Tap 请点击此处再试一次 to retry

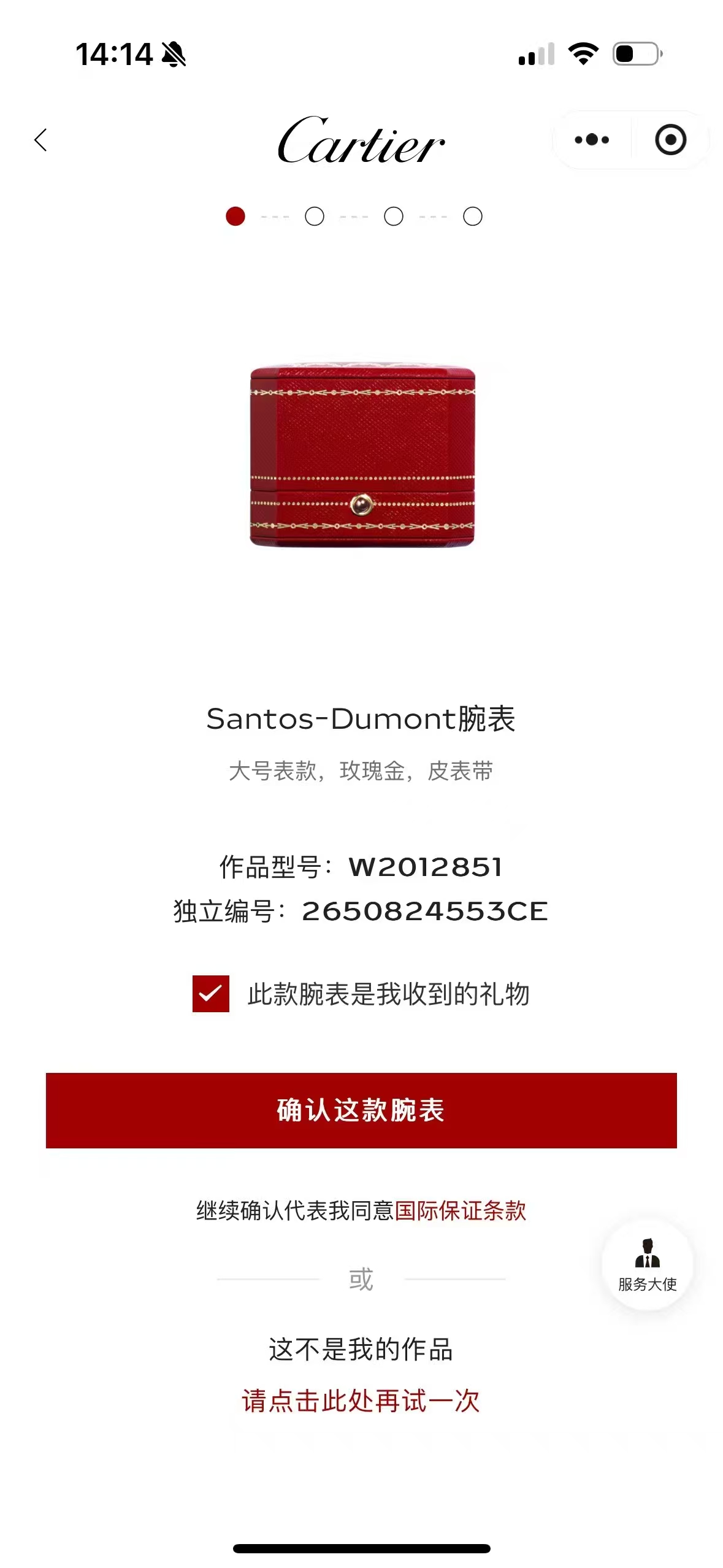(361, 1401)
